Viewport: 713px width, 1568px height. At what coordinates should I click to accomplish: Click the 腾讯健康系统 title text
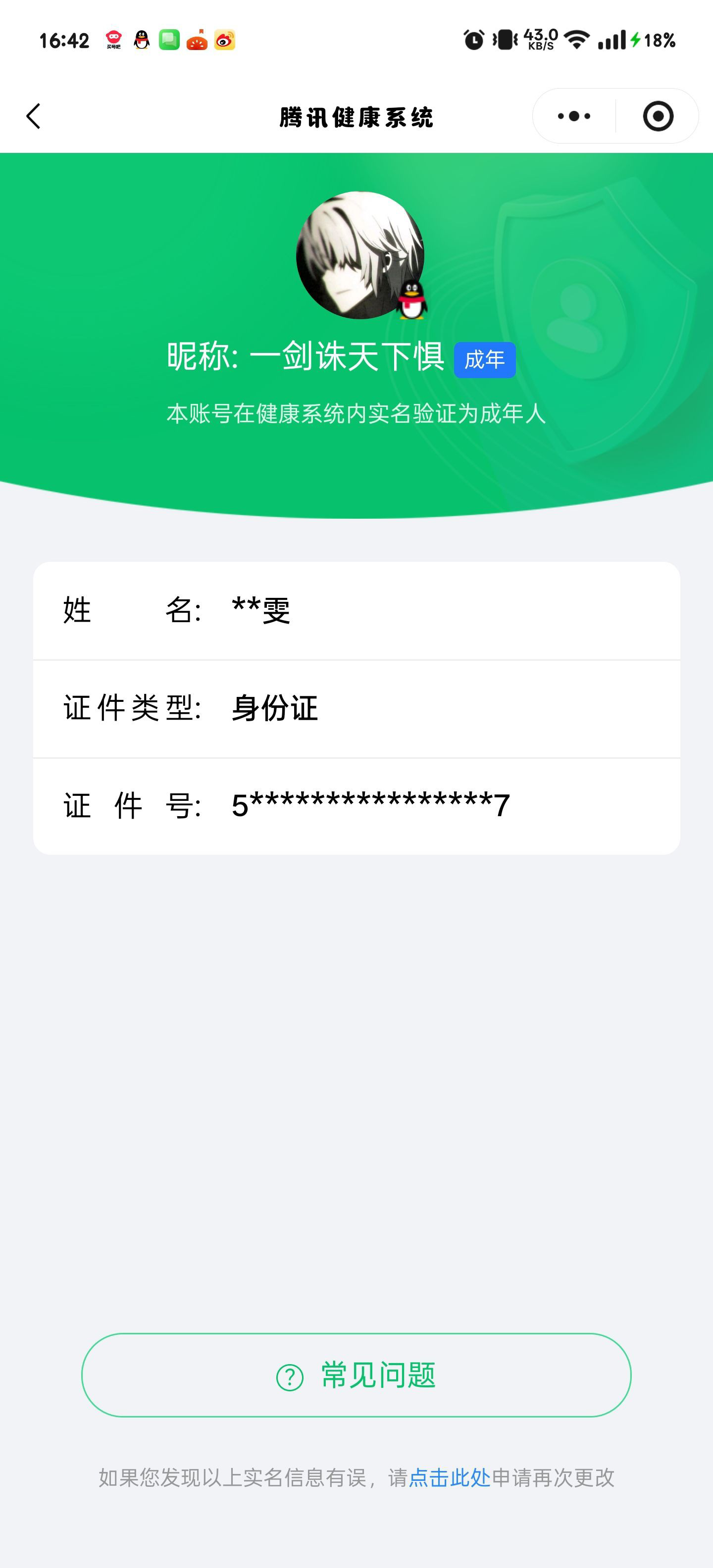coord(356,117)
